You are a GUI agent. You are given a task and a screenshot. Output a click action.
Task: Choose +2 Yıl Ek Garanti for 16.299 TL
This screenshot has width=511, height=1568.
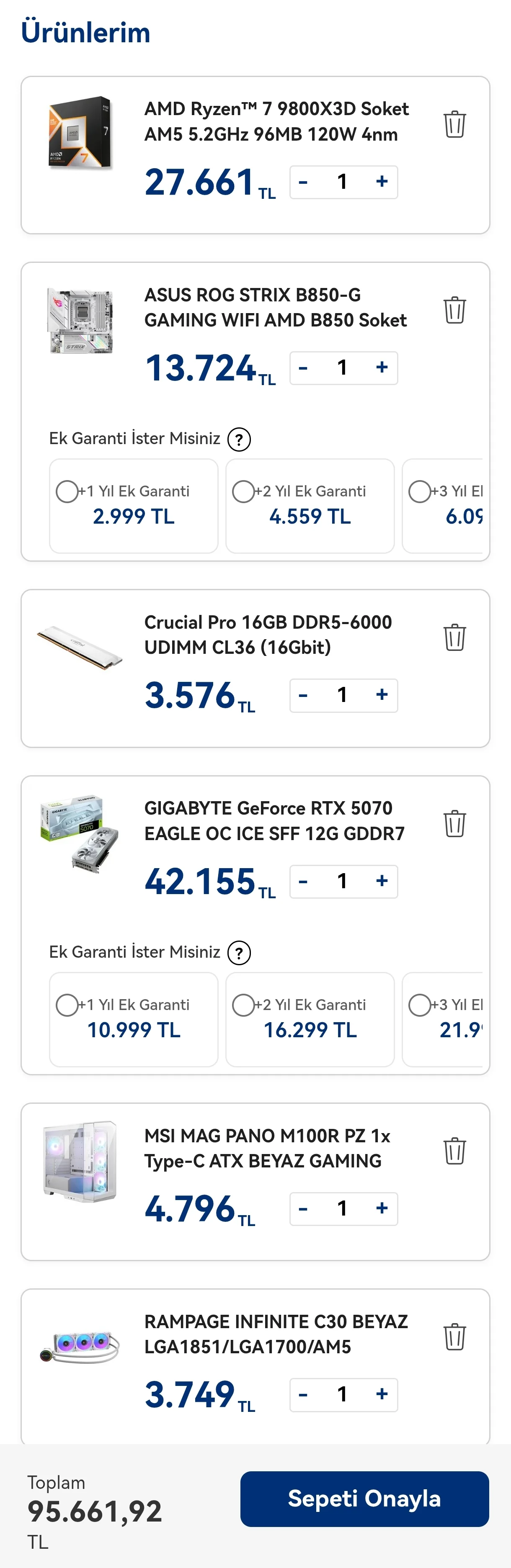click(x=244, y=1005)
